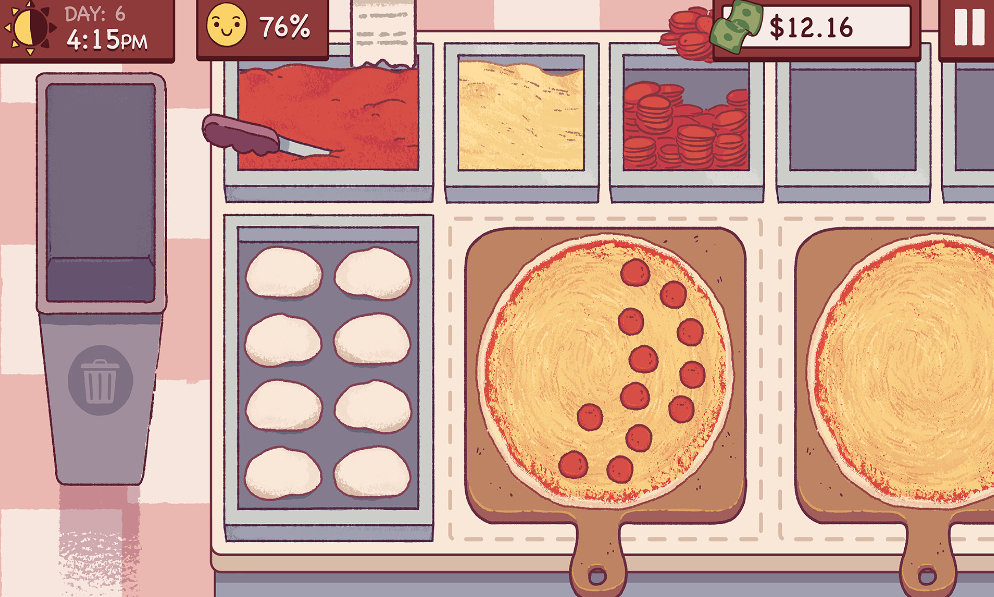Tap the dough ball tray
This screenshot has width=994, height=597.
pos(328,375)
